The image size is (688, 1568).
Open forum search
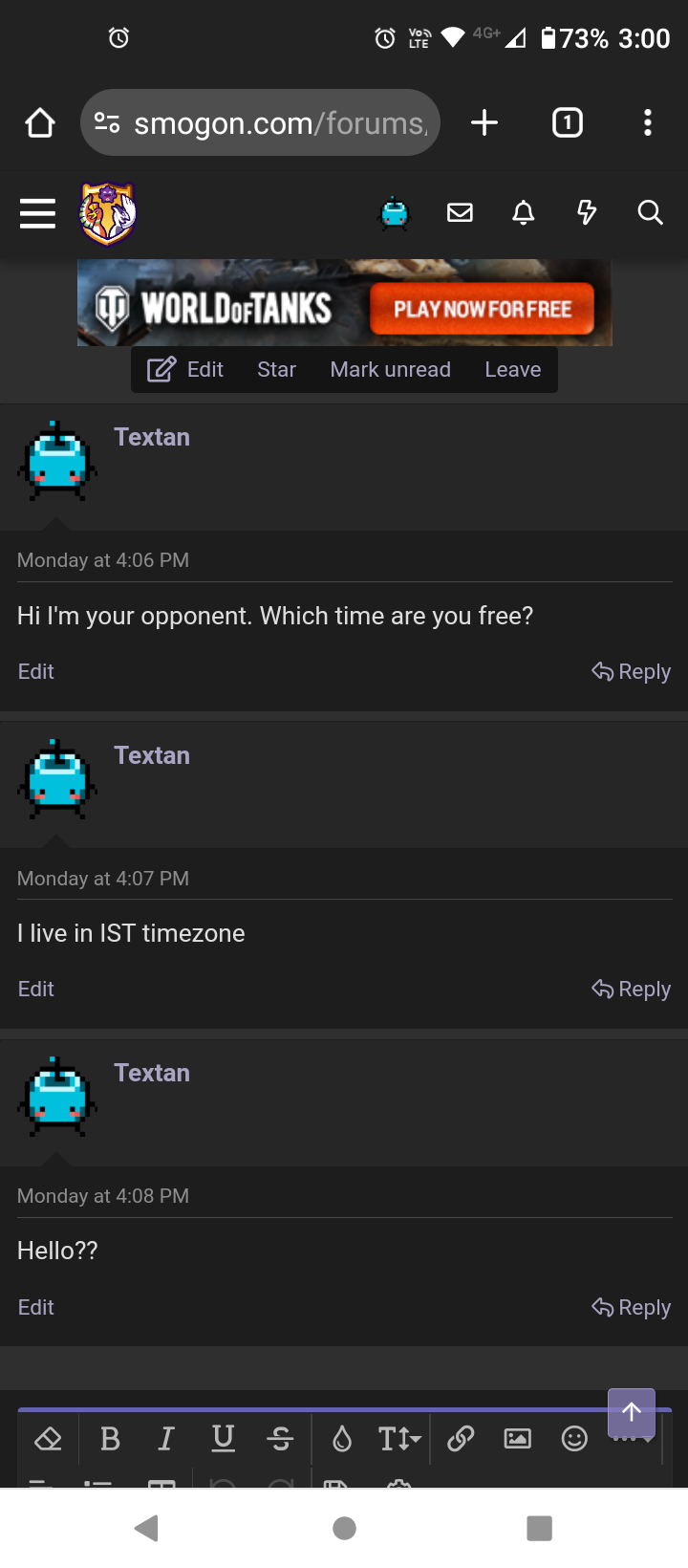click(651, 212)
